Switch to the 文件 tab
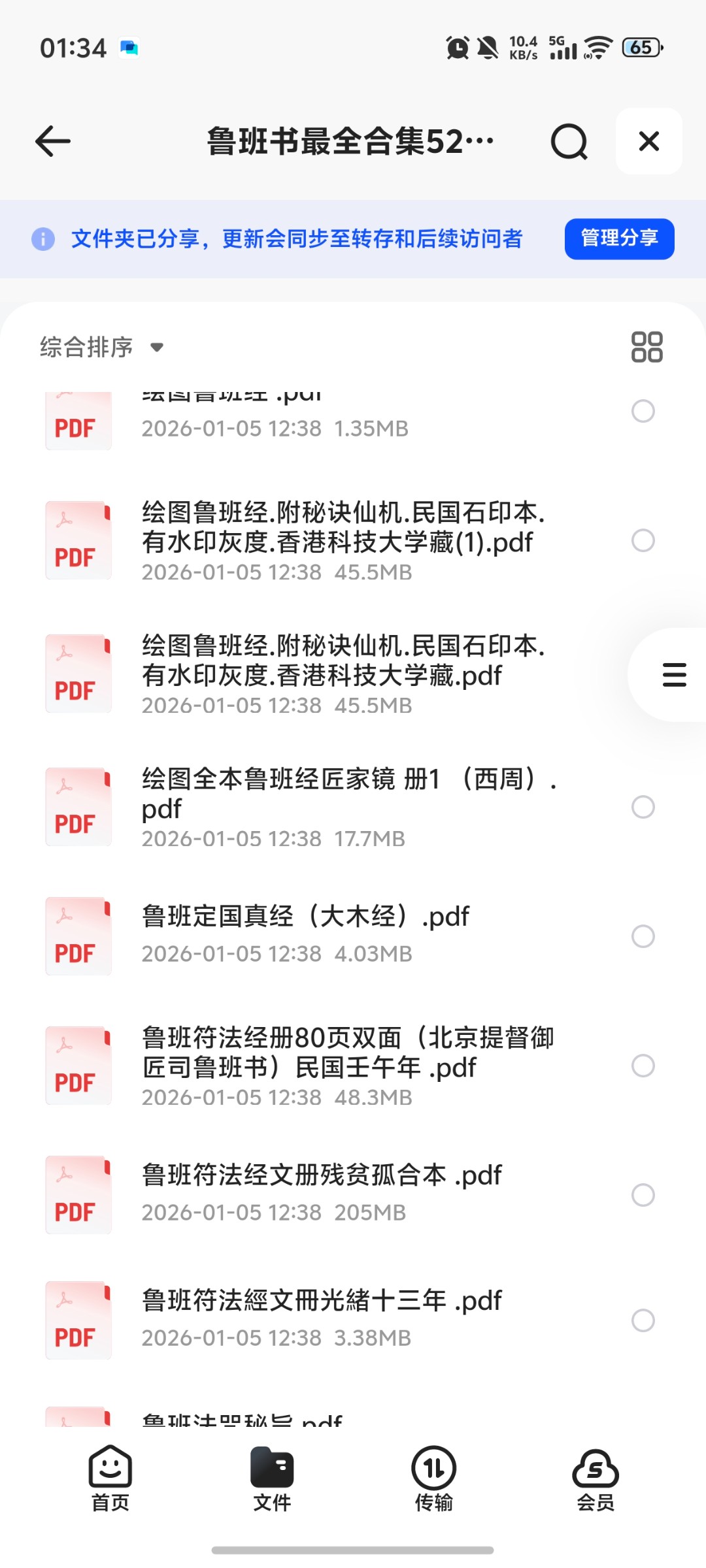Viewport: 706px width, 1568px height. click(272, 1479)
